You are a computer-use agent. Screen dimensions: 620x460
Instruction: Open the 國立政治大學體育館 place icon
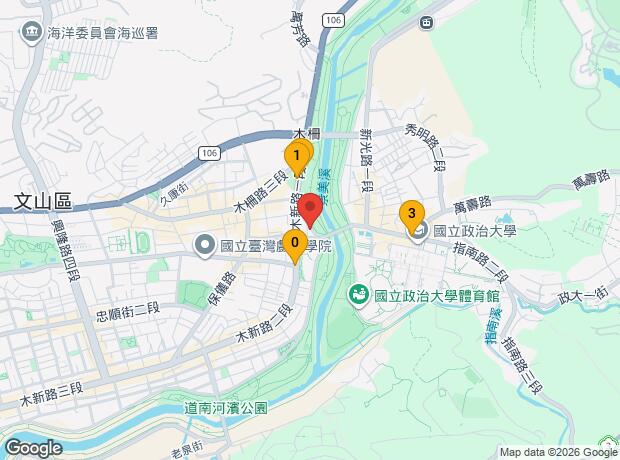[x=359, y=297]
